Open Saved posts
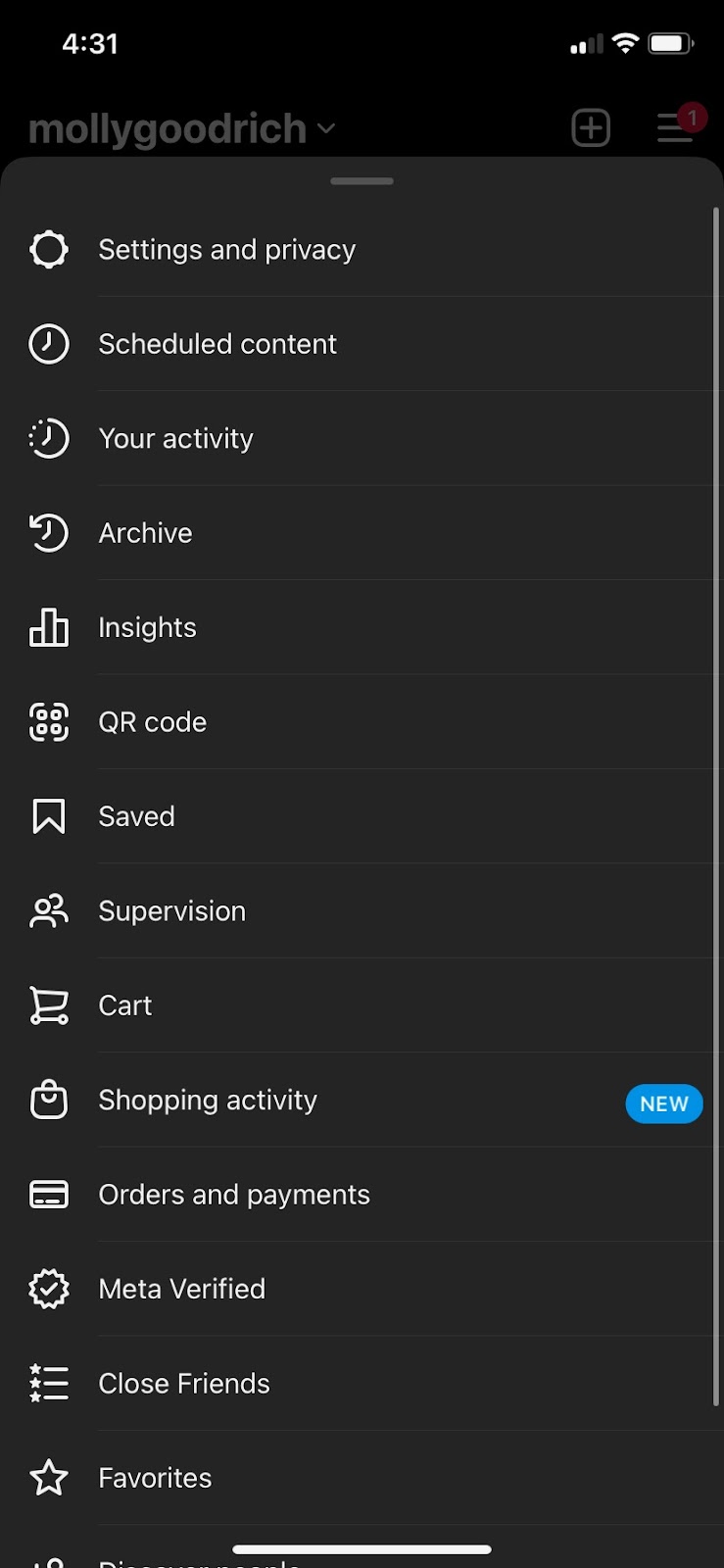The height and width of the screenshot is (1568, 724). [137, 816]
